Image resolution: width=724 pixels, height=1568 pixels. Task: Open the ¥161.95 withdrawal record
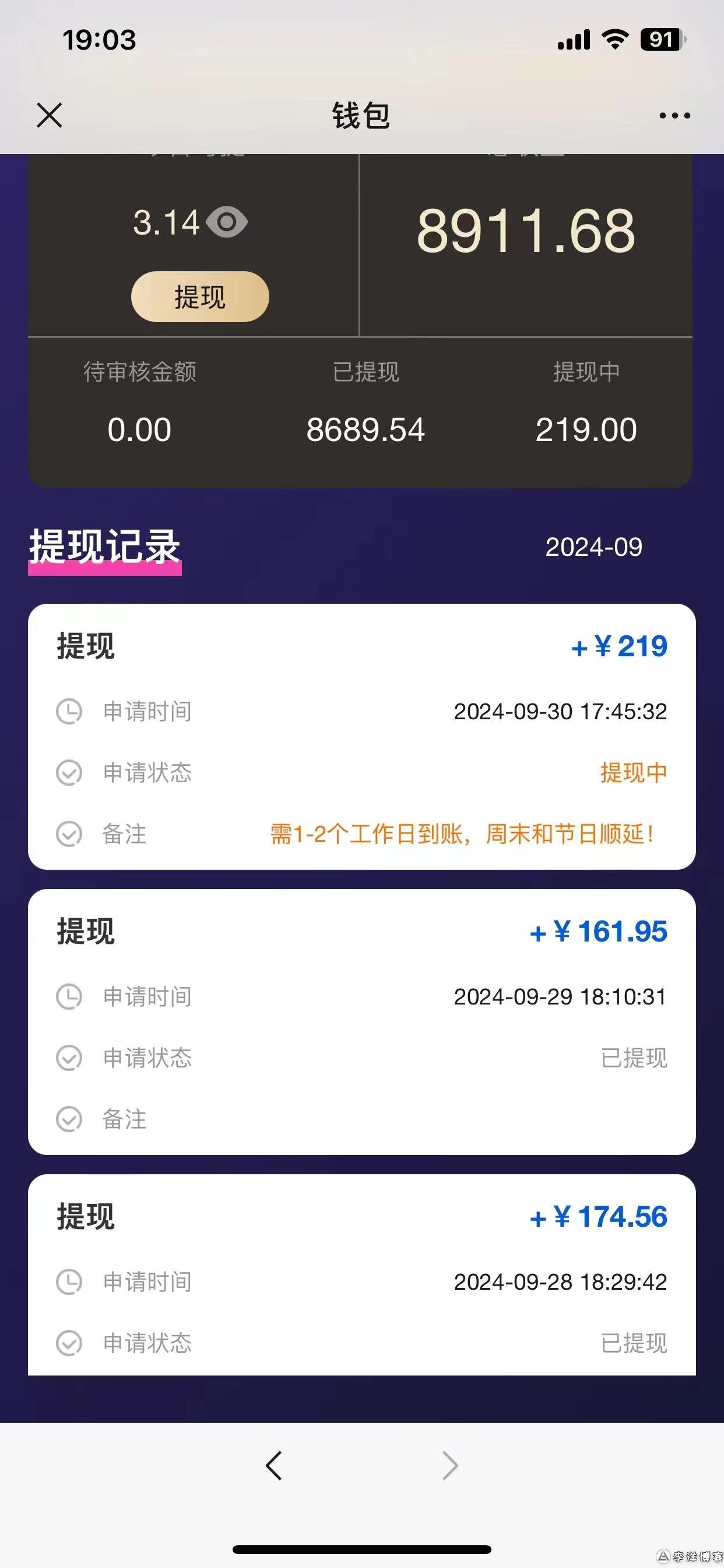coord(361,1021)
